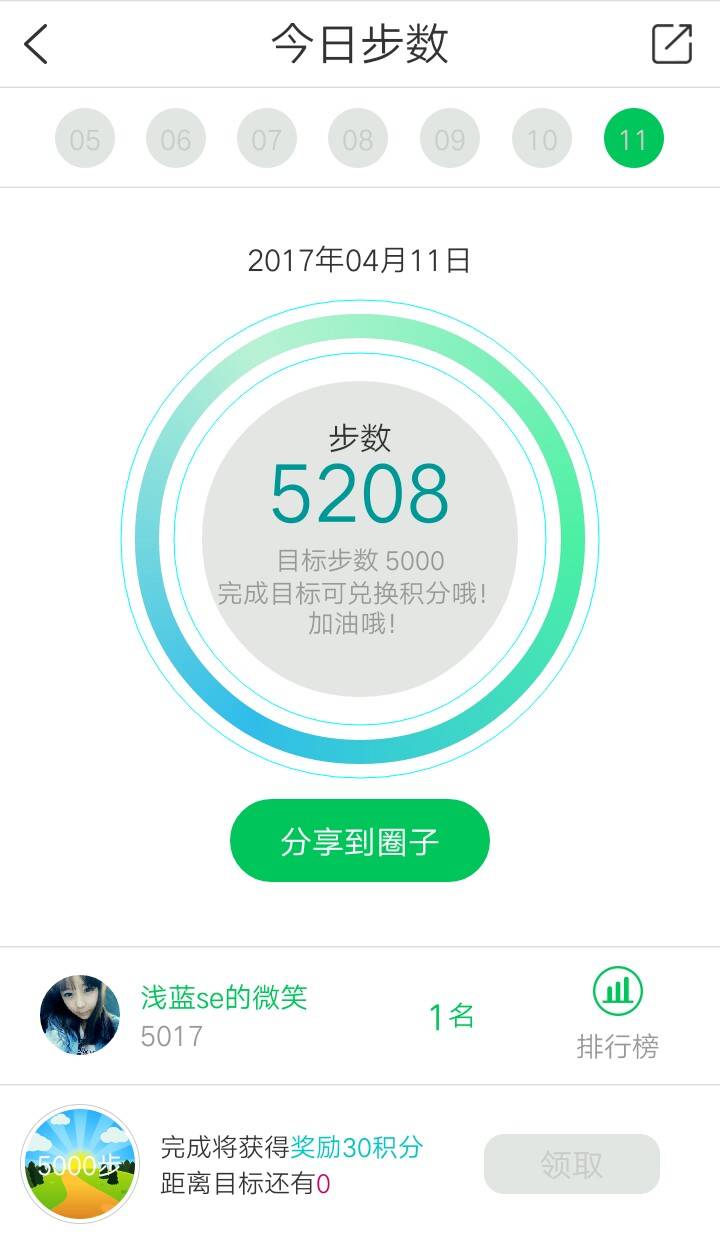Open 浅蓝se的微笑's profile avatar
720x1244 pixels.
(x=80, y=1015)
